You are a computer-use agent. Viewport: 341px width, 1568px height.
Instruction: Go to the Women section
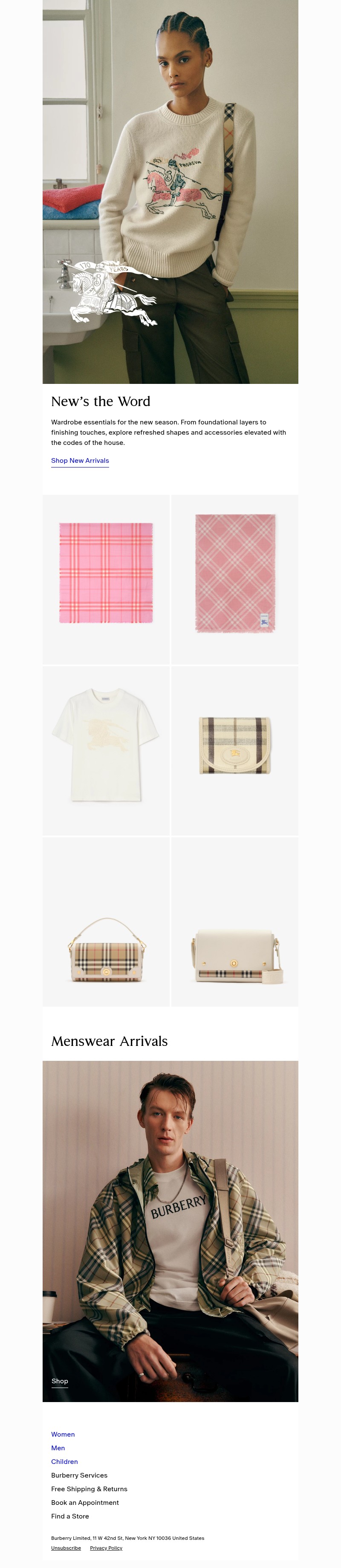click(x=63, y=1434)
